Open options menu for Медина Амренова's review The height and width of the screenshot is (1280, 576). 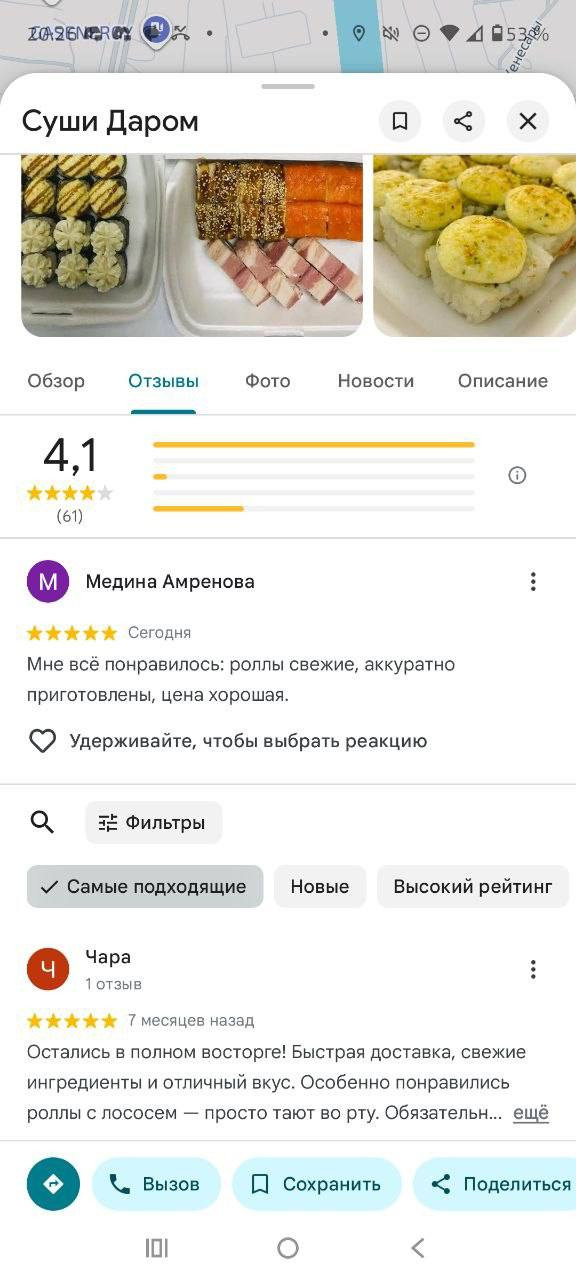coord(533,582)
